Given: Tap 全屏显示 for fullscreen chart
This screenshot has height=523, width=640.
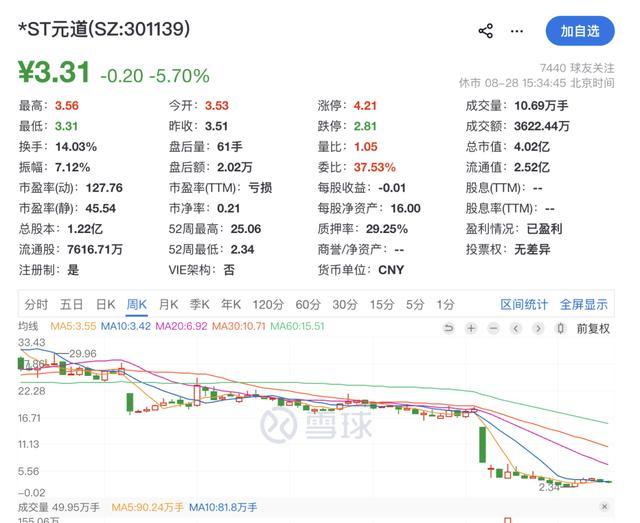Looking at the screenshot, I should (584, 305).
